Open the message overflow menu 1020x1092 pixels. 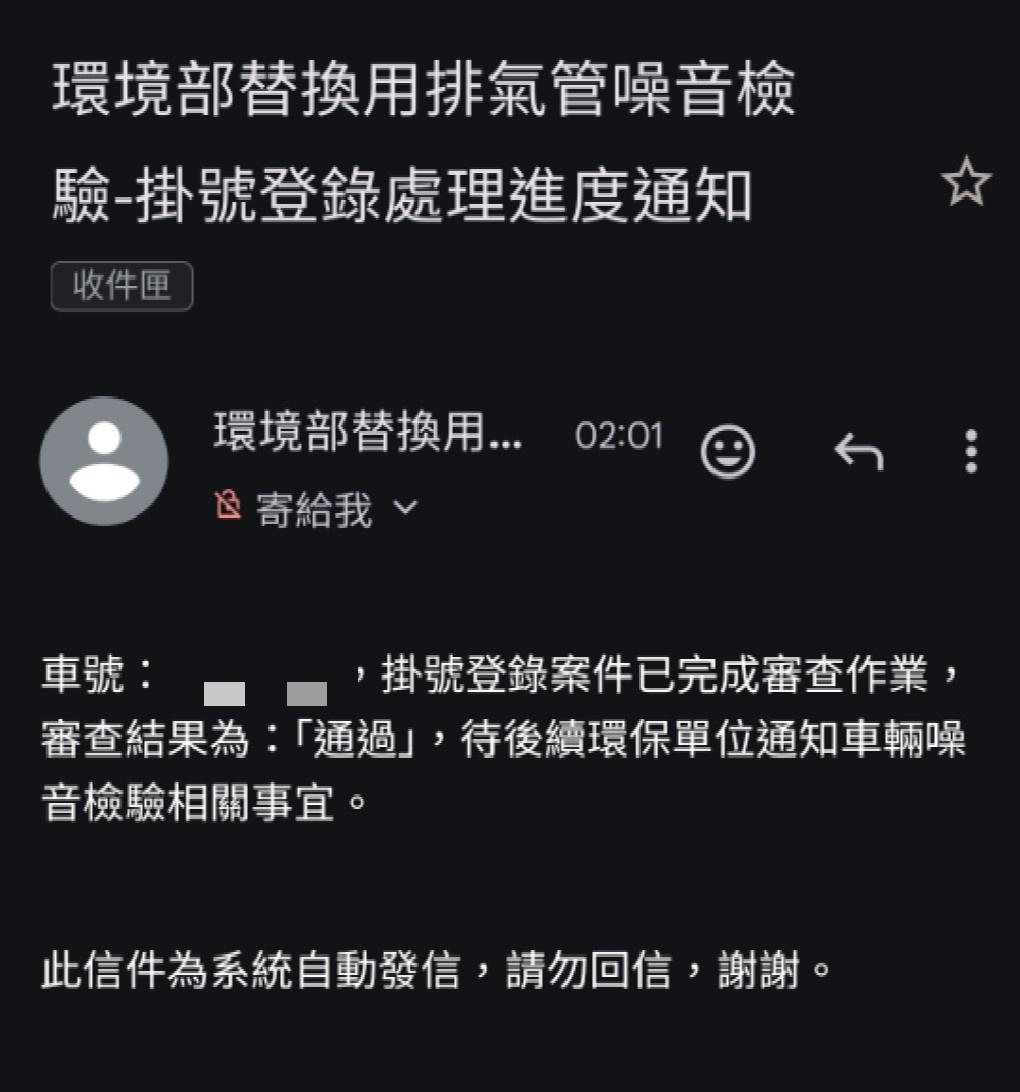970,452
